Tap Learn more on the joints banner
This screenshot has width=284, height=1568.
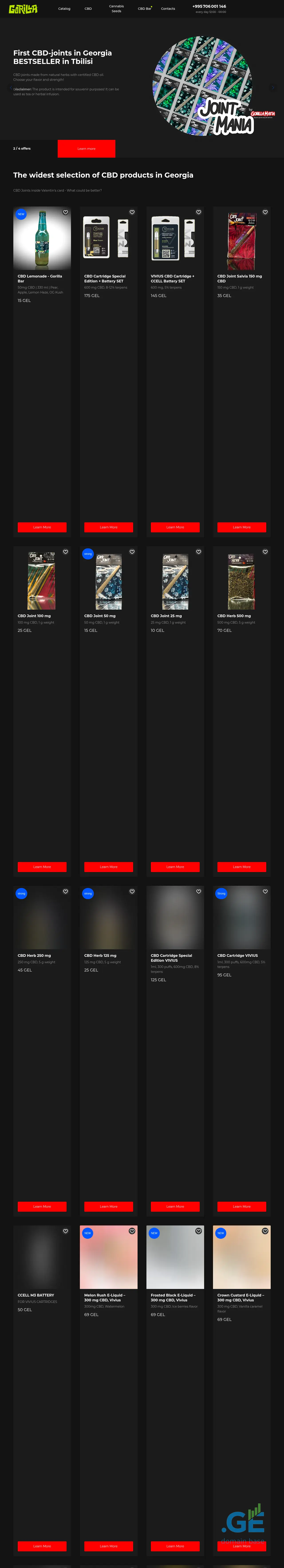(x=86, y=149)
